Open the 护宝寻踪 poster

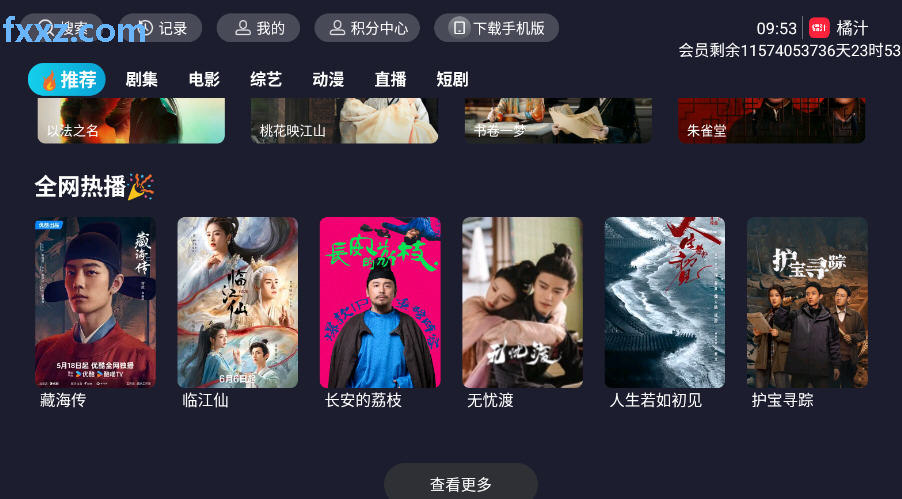coord(807,302)
